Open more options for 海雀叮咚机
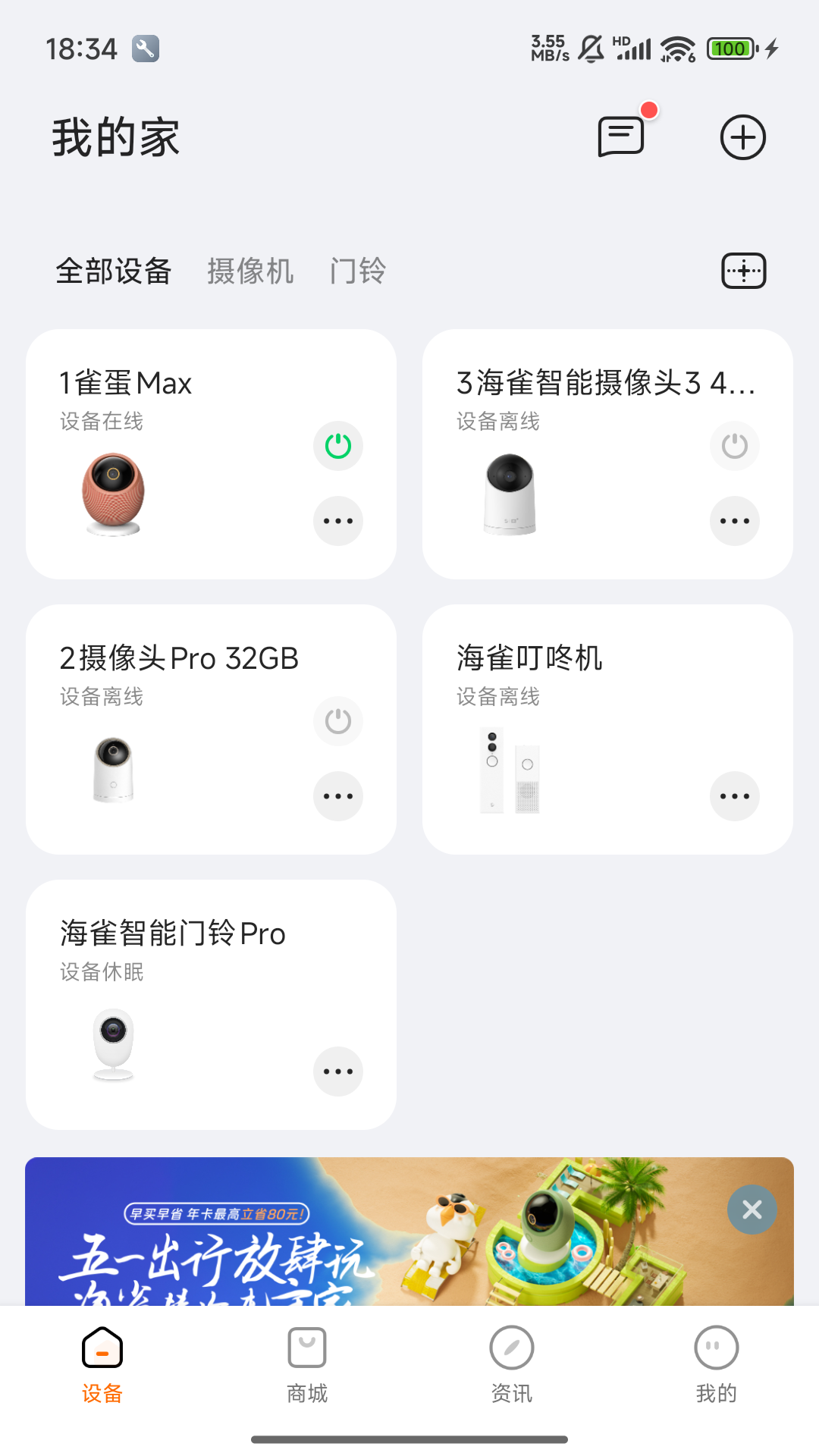The height and width of the screenshot is (1456, 819). point(734,796)
